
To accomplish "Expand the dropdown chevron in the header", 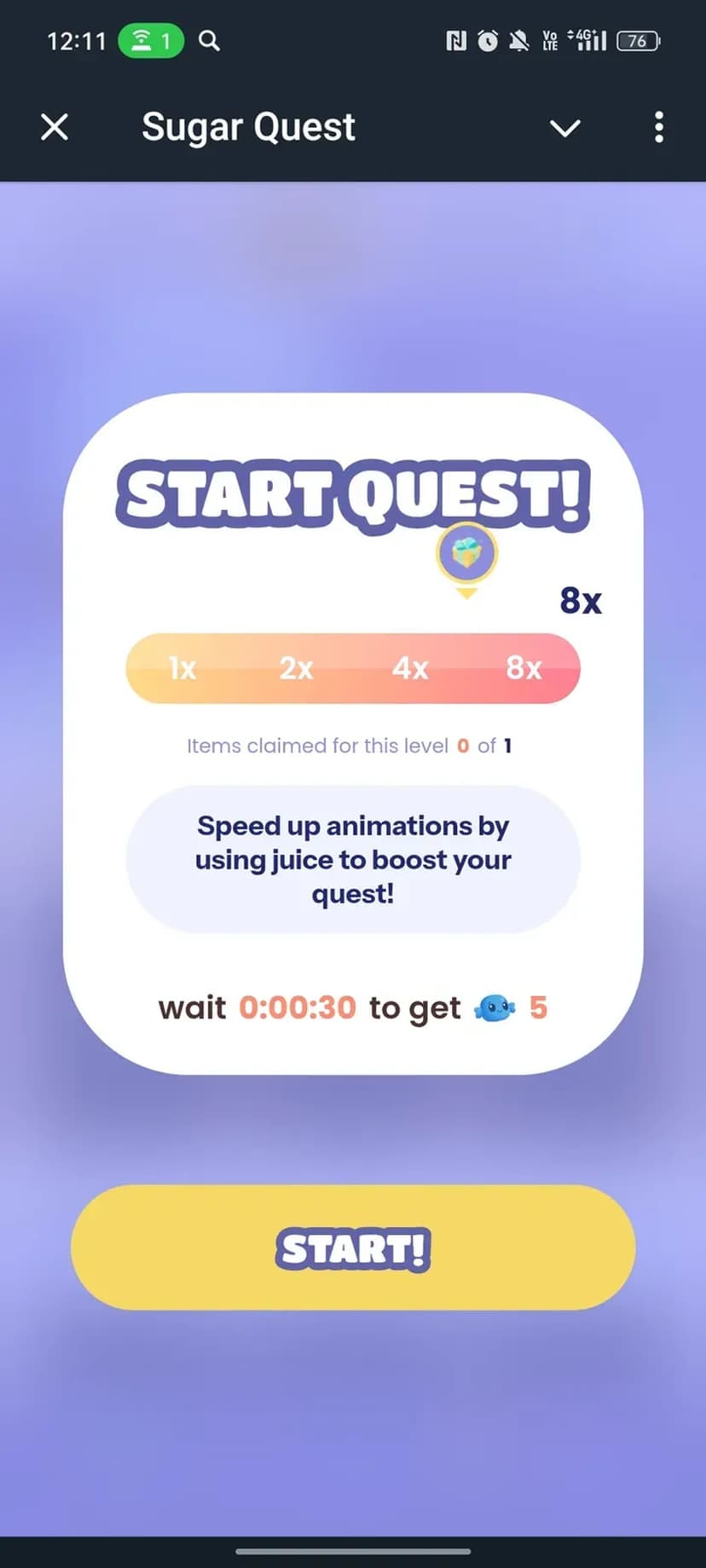I will coord(564,128).
